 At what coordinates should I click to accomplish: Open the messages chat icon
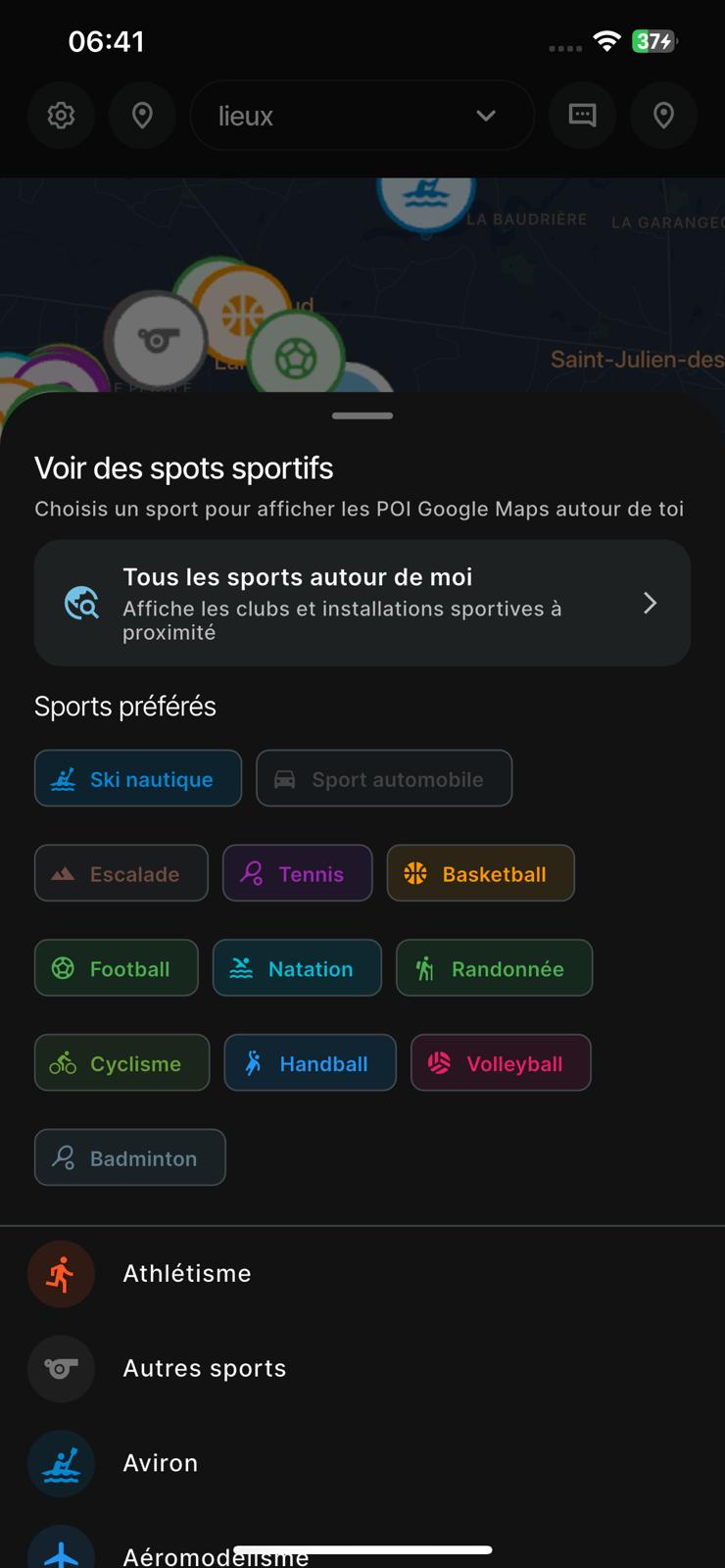(582, 116)
